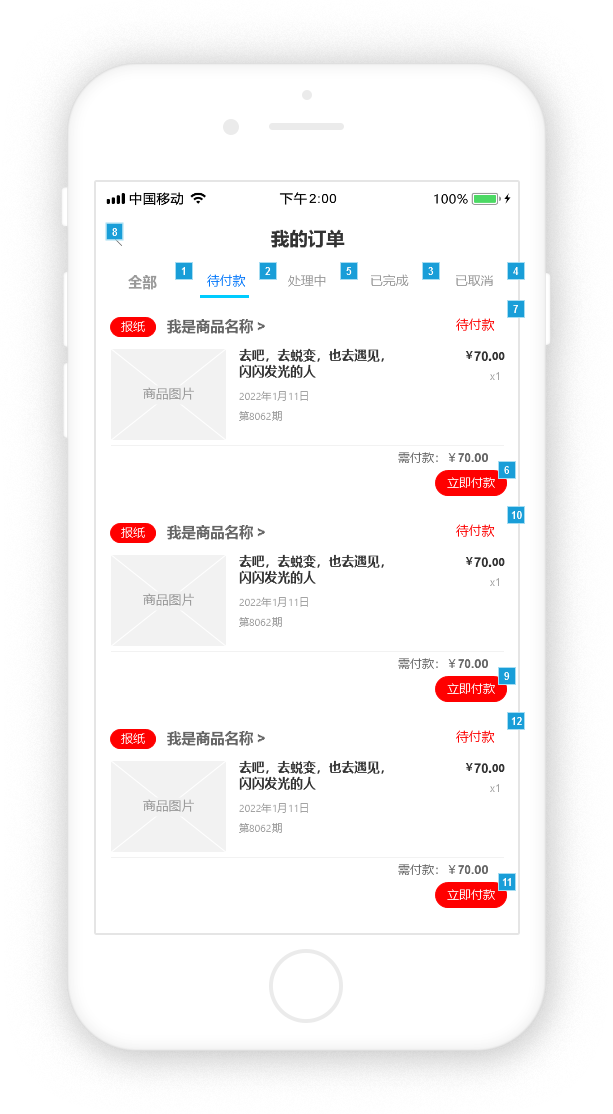
Task: Tap 立即付款 on the first order
Action: pos(470,483)
